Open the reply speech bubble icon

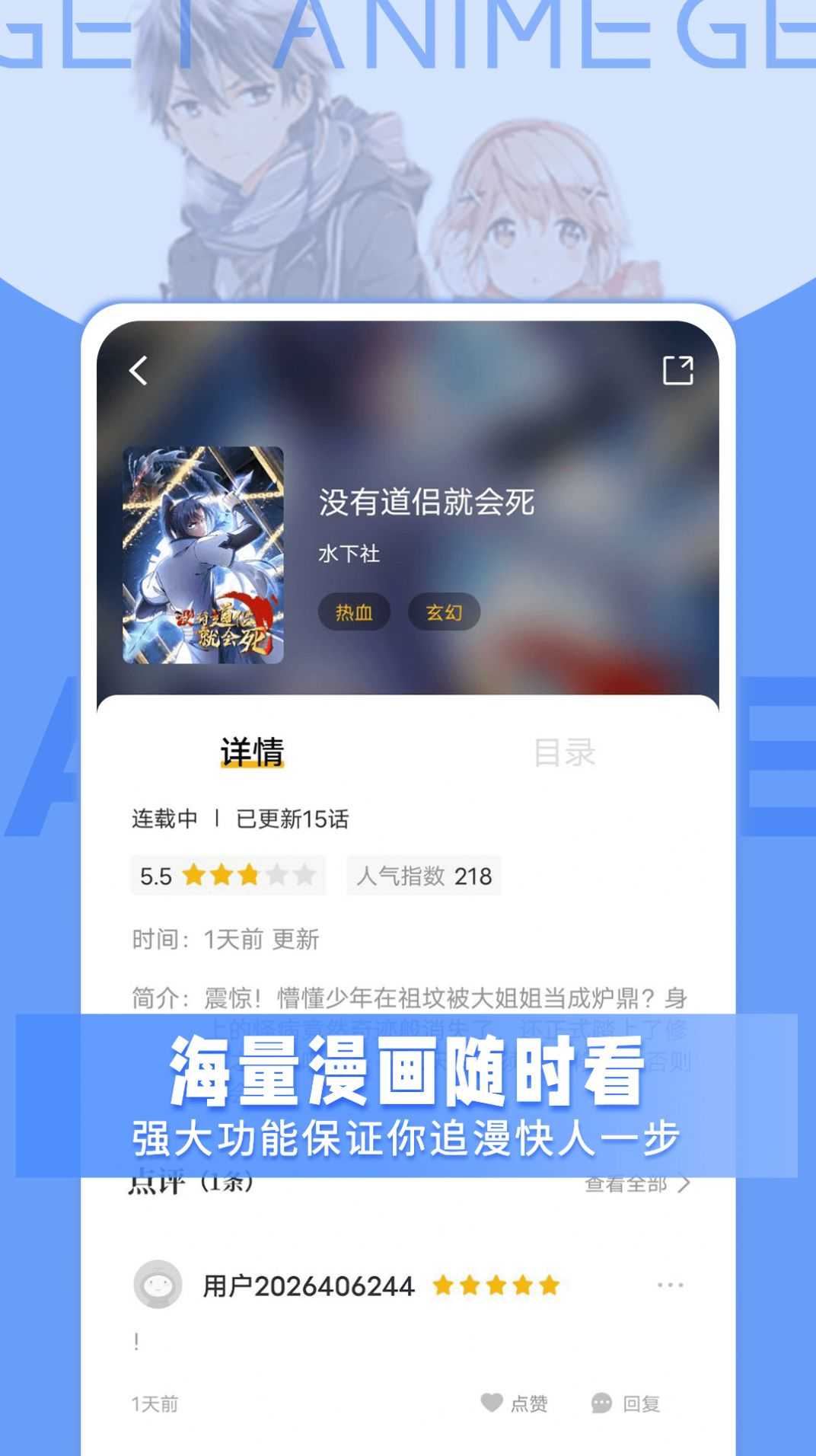[x=602, y=1401]
